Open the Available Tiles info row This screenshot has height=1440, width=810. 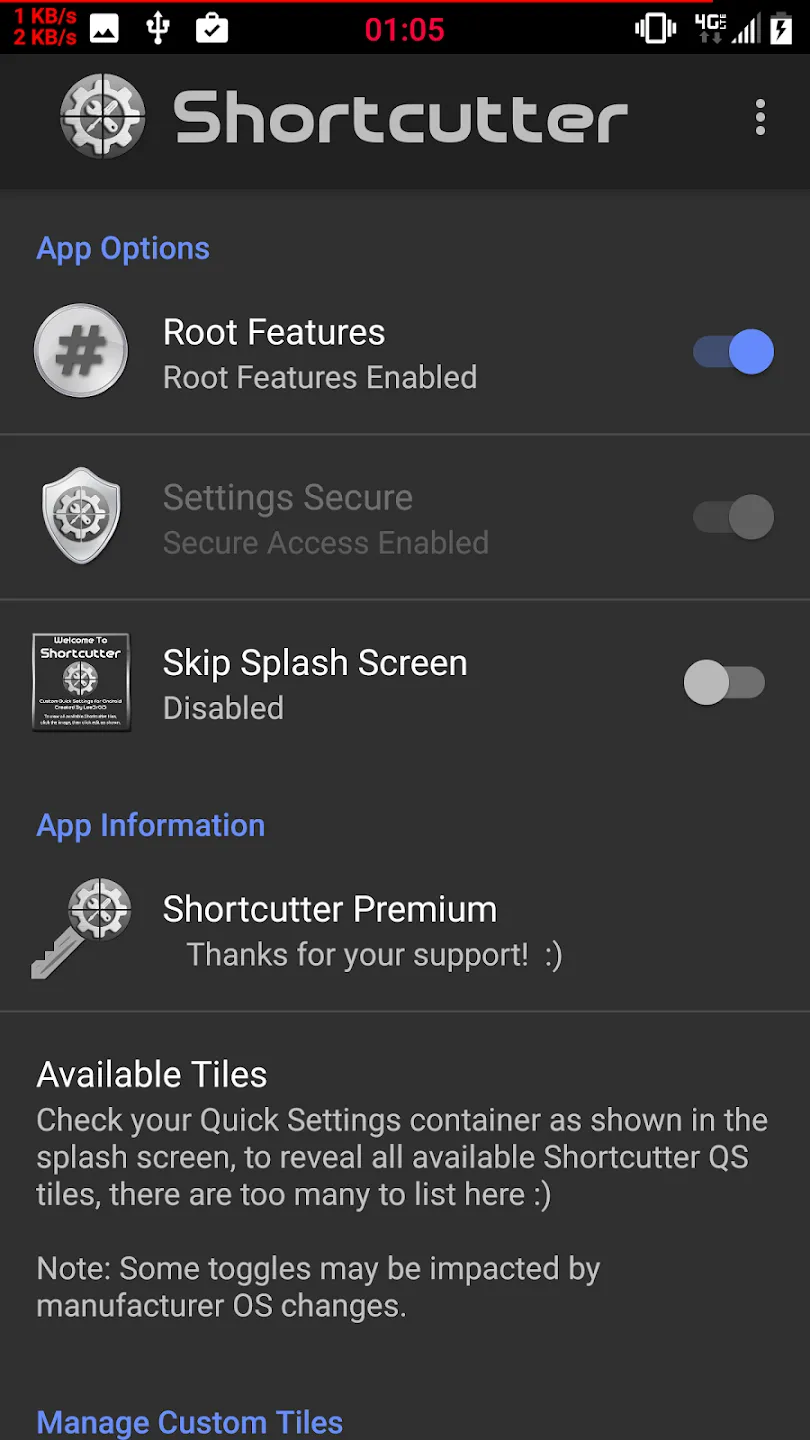click(405, 1188)
